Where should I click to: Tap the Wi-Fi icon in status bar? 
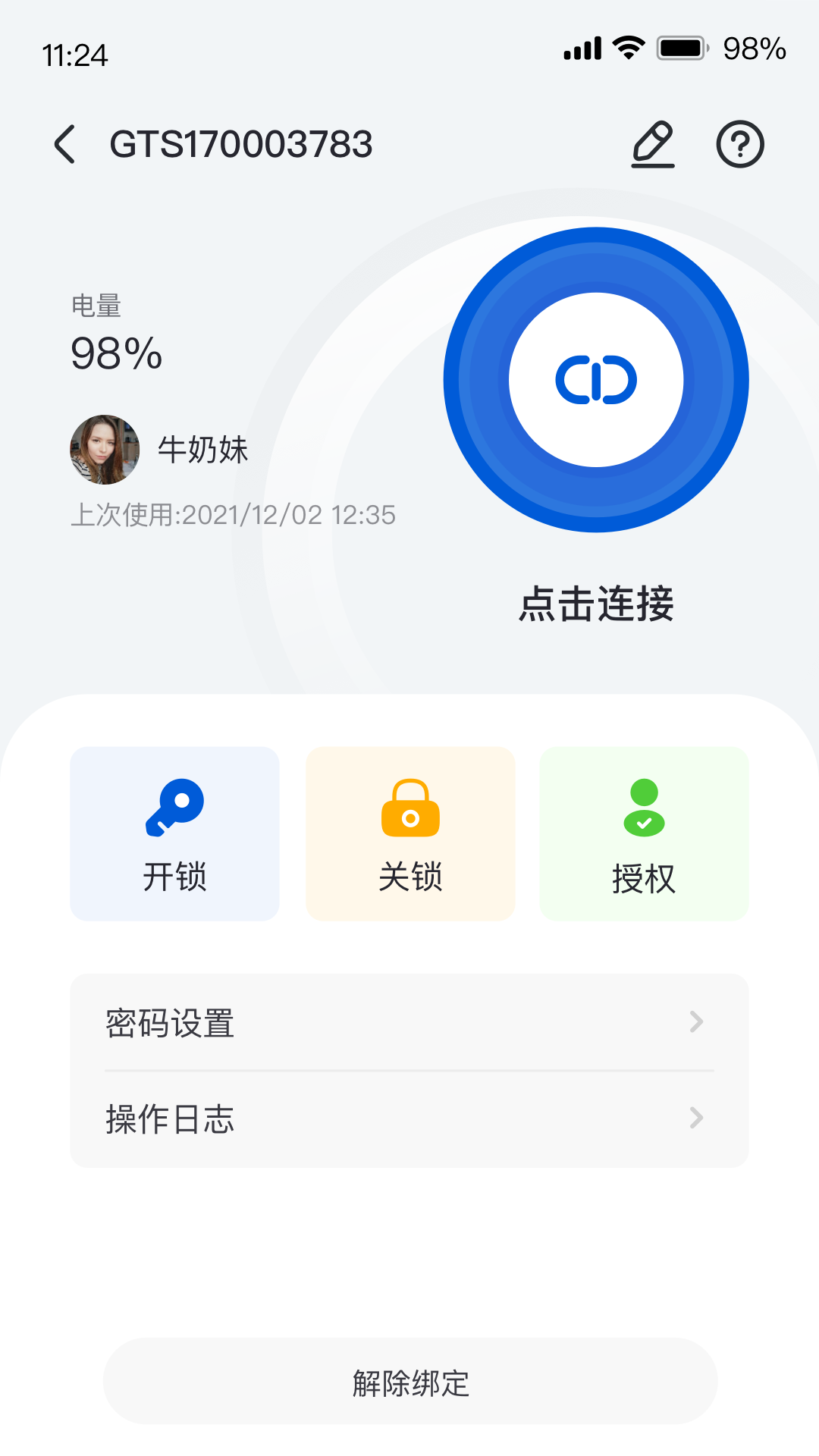626,47
